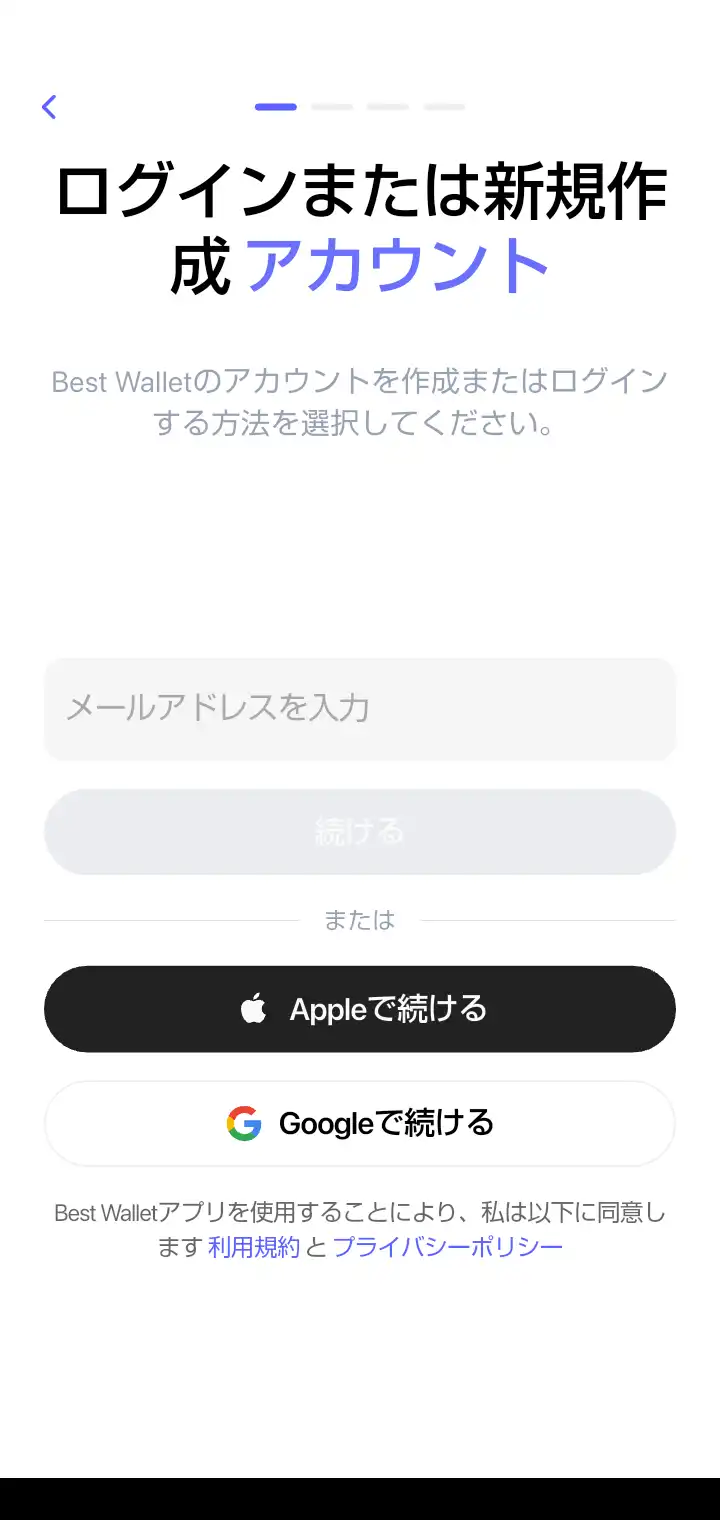Tap the purple アカウント heading text

(x=398, y=262)
